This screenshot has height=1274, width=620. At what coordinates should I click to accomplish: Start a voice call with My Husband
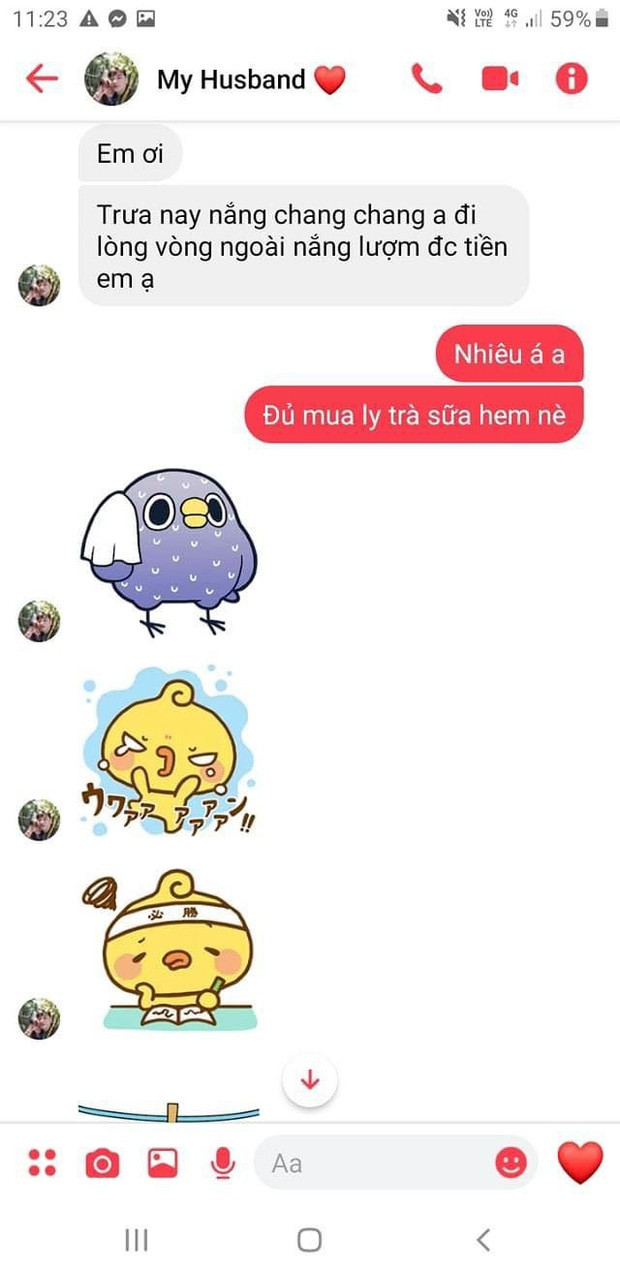(427, 79)
